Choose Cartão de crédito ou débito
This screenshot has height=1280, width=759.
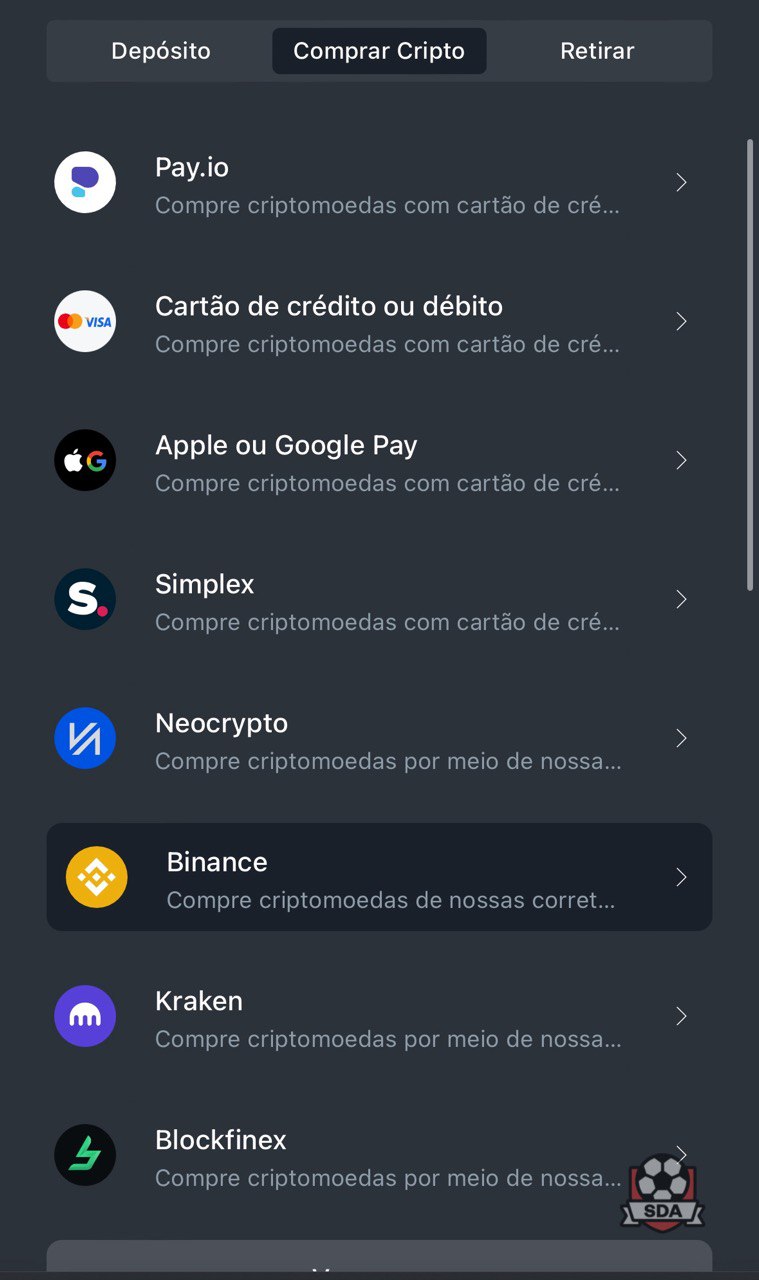(x=379, y=322)
